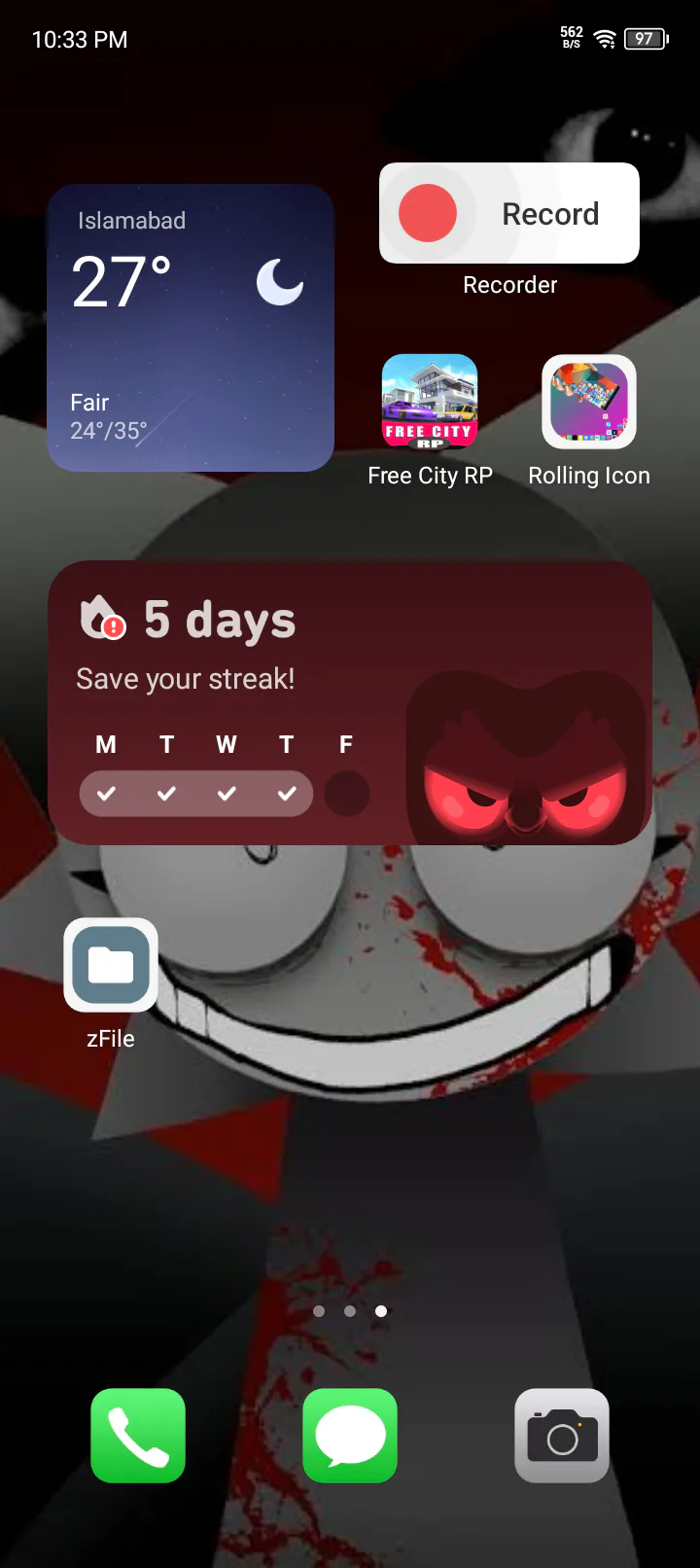Open the 5 days streak widget
This screenshot has width=700, height=1568.
[x=350, y=702]
